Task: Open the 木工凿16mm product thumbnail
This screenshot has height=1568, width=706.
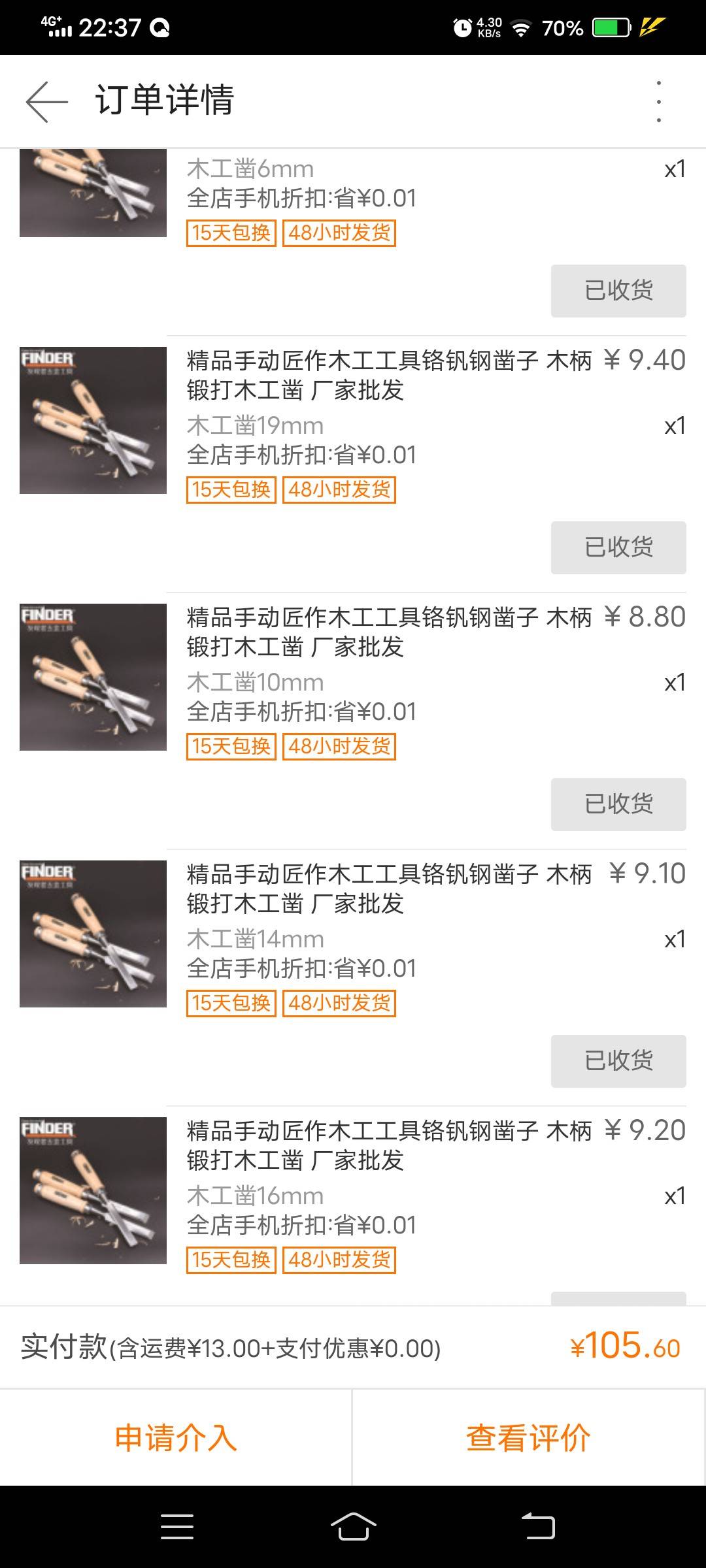Action: tap(93, 1190)
